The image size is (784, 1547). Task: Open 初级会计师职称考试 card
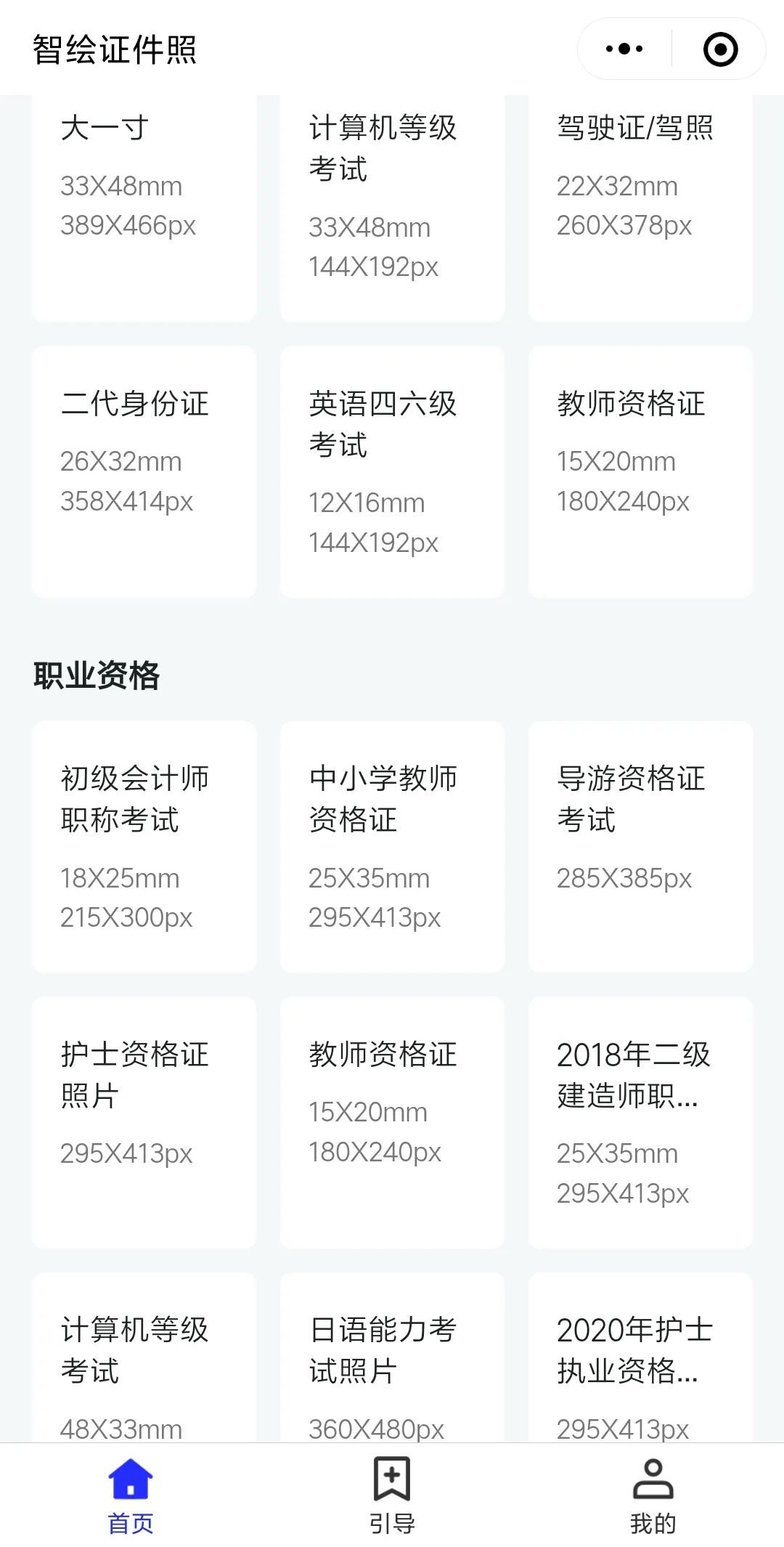[x=144, y=846]
